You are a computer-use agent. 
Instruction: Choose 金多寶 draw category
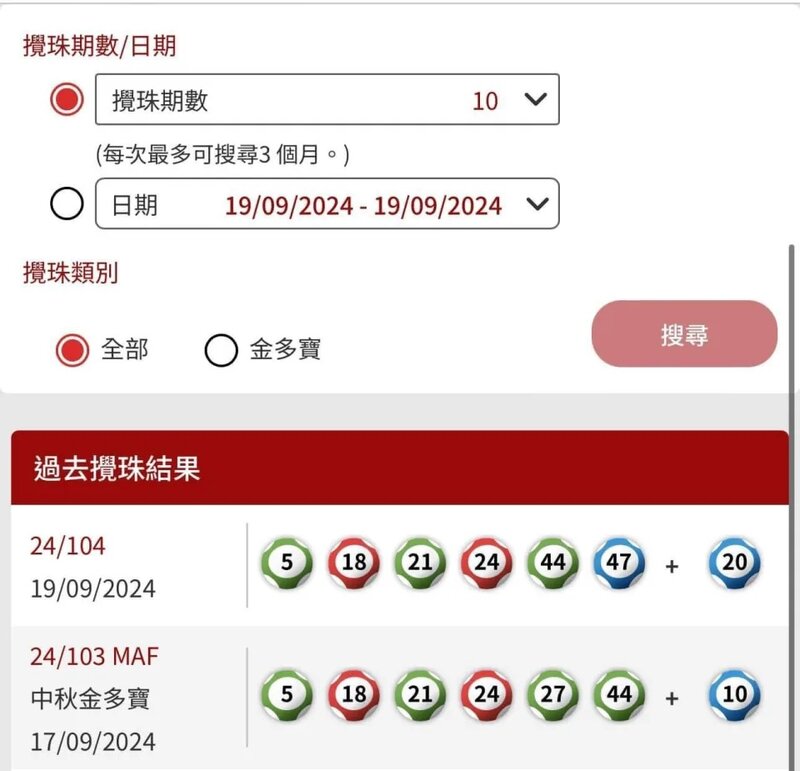(x=221, y=350)
